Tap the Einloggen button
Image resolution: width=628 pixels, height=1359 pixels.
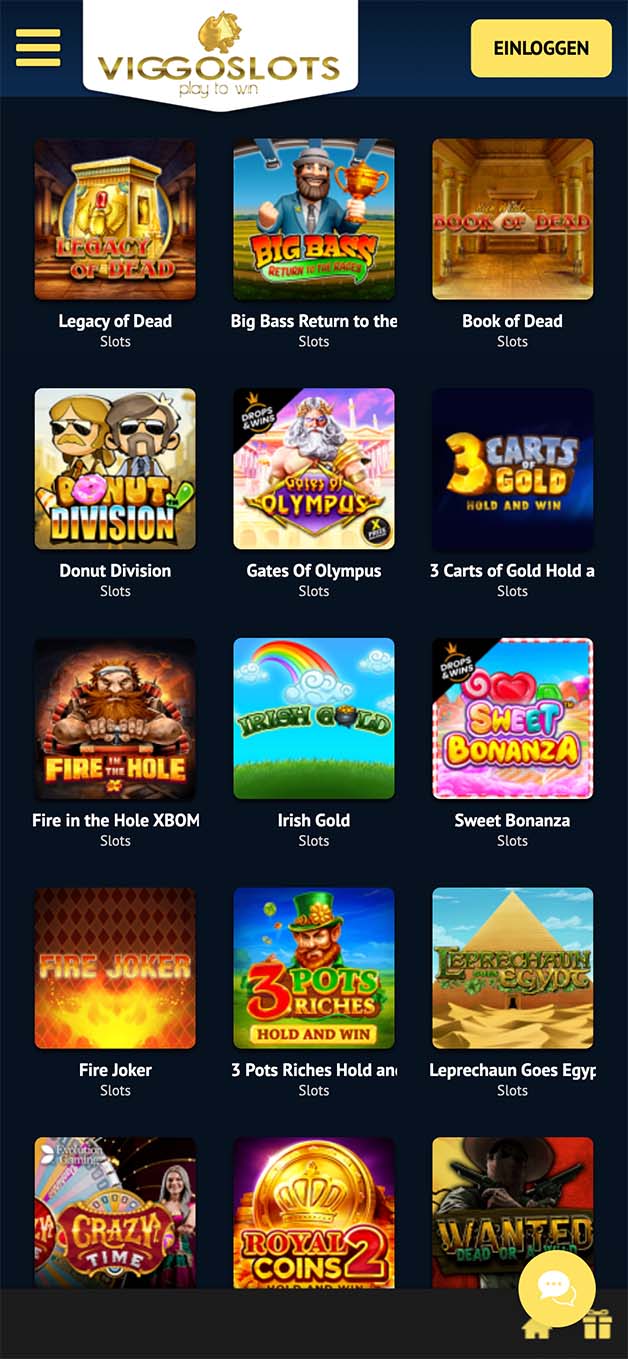coord(541,48)
